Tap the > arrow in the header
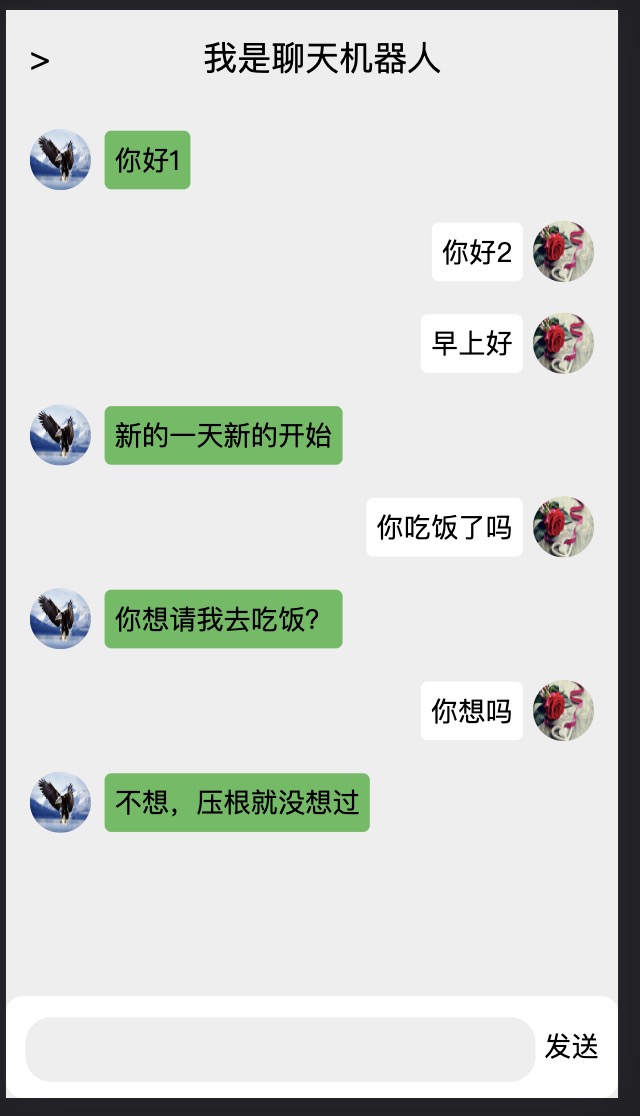 [40, 61]
